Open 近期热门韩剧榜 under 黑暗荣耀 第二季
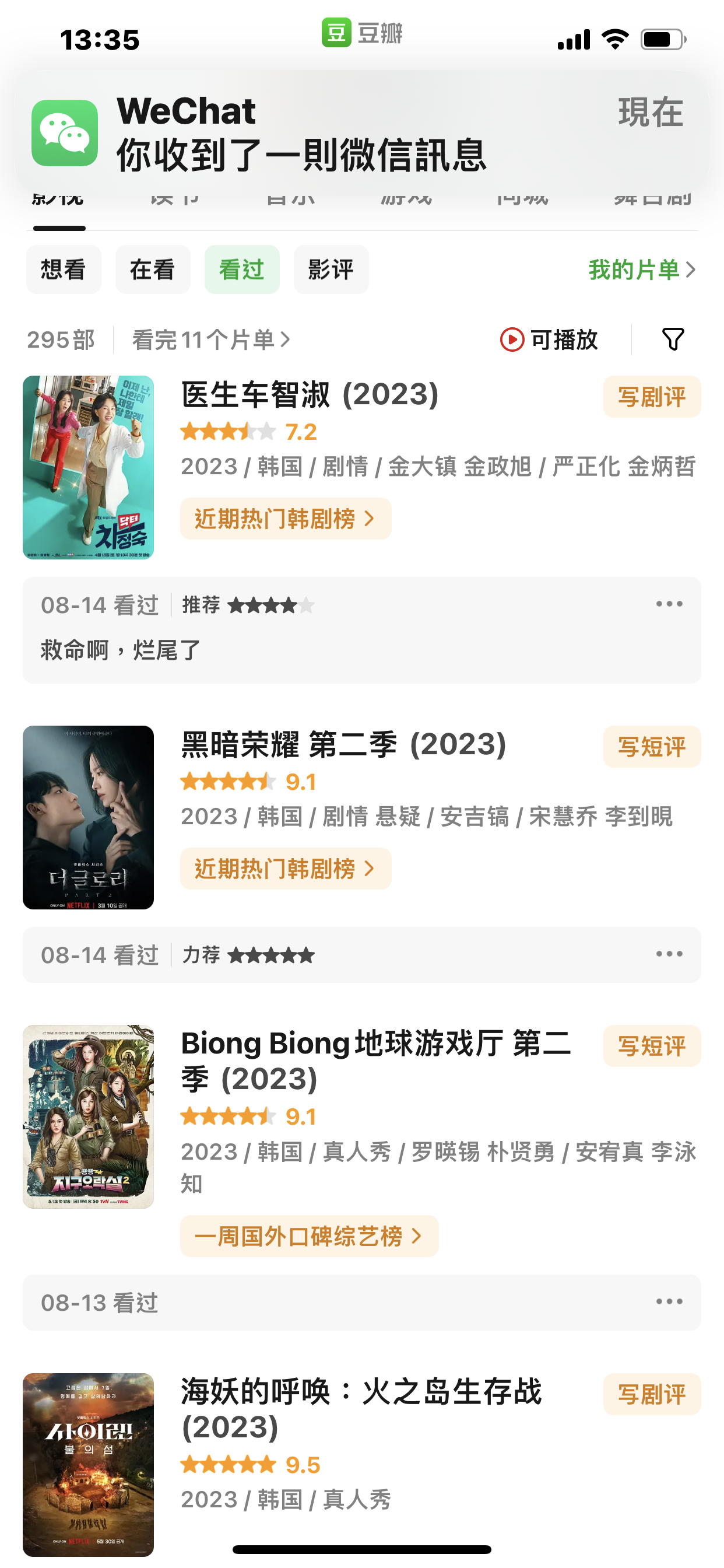The height and width of the screenshot is (1568, 724). tap(285, 869)
